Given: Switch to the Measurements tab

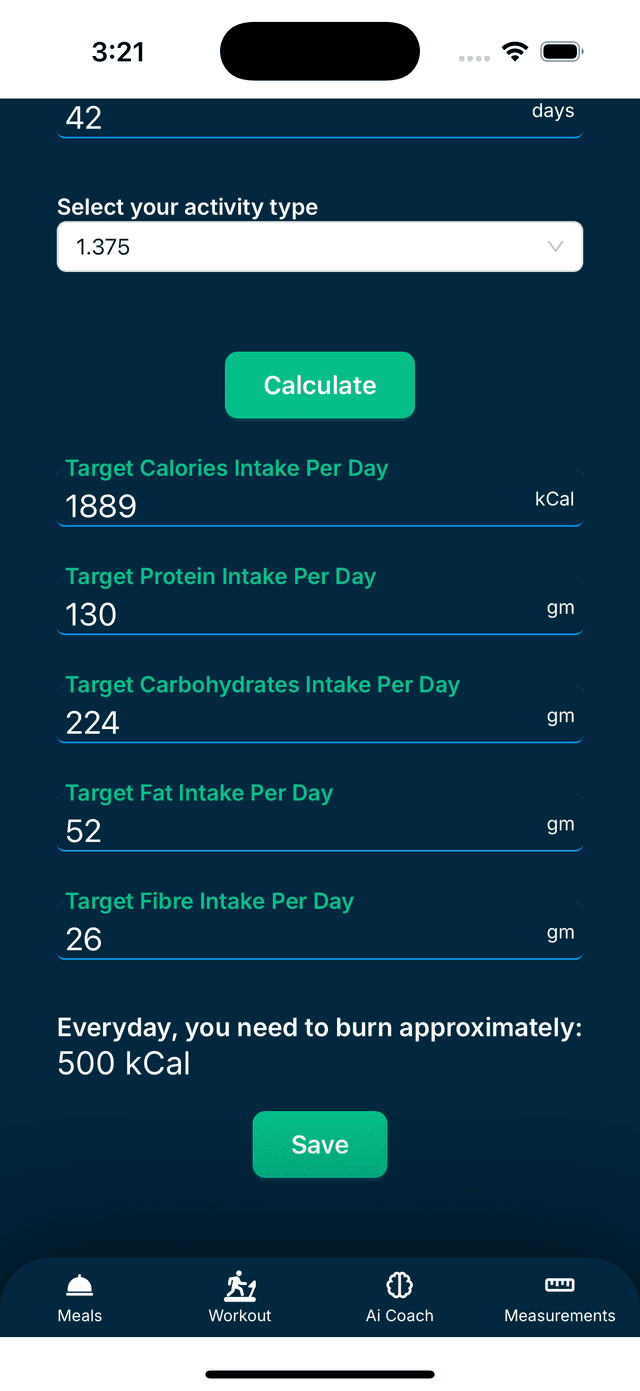Looking at the screenshot, I should [x=560, y=1299].
